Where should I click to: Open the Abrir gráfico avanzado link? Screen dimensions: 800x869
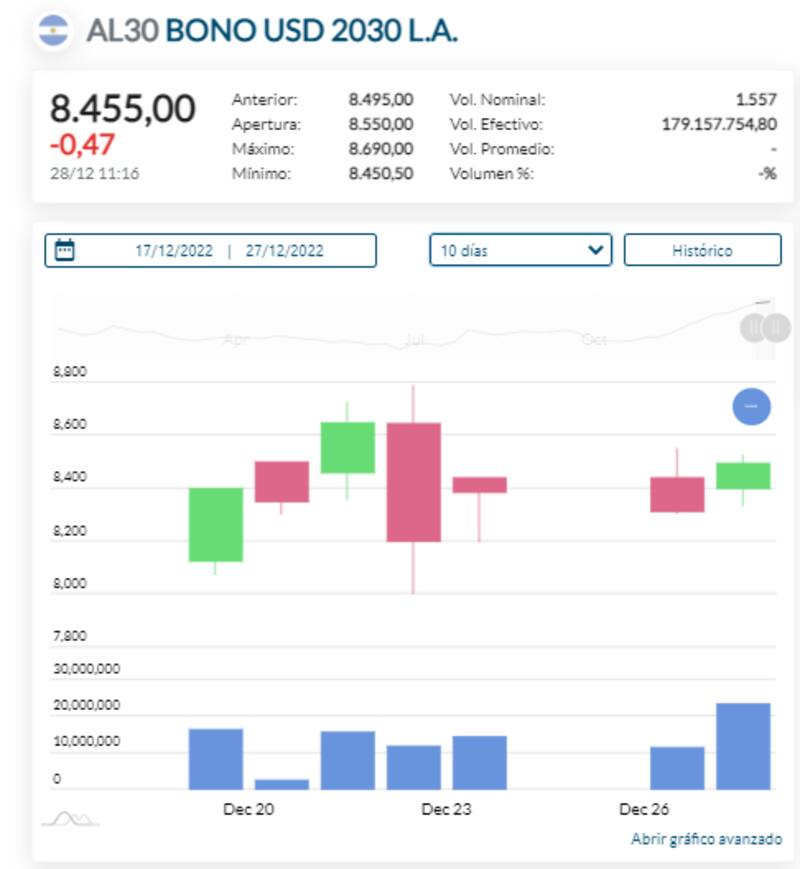click(706, 839)
